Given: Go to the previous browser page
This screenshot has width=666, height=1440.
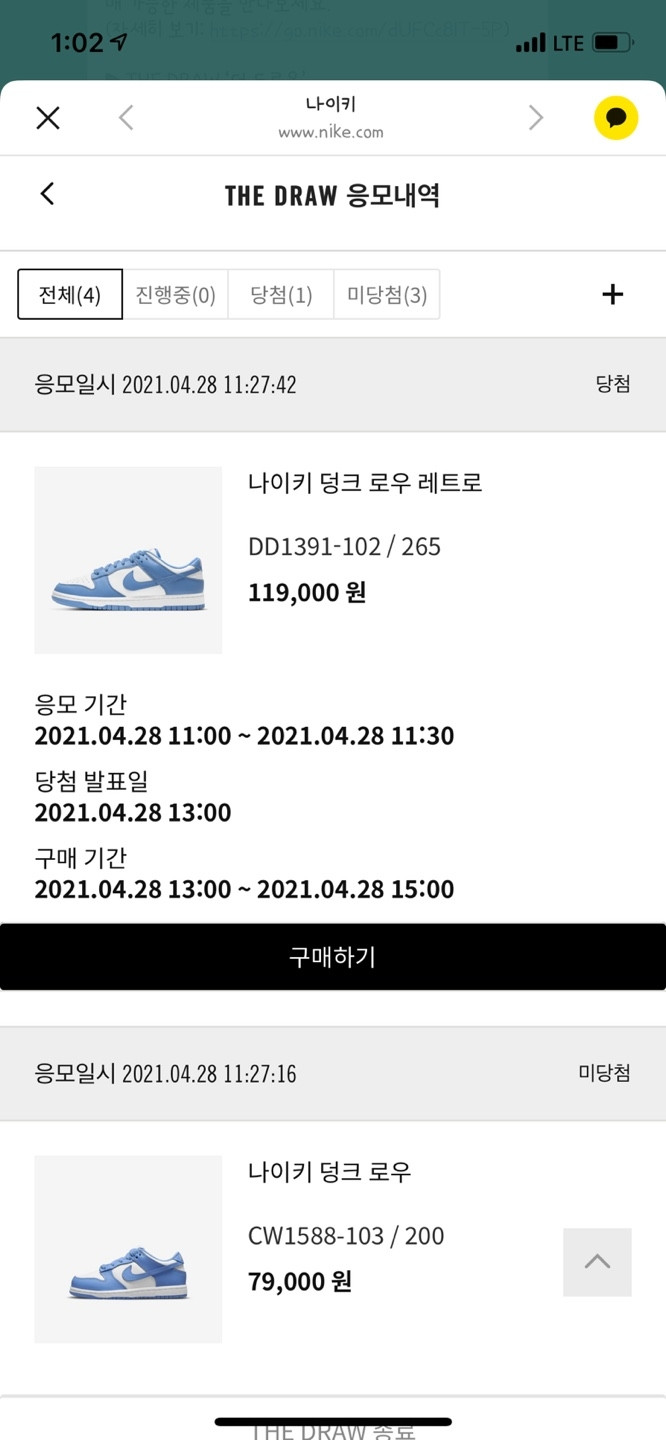Looking at the screenshot, I should click(126, 118).
